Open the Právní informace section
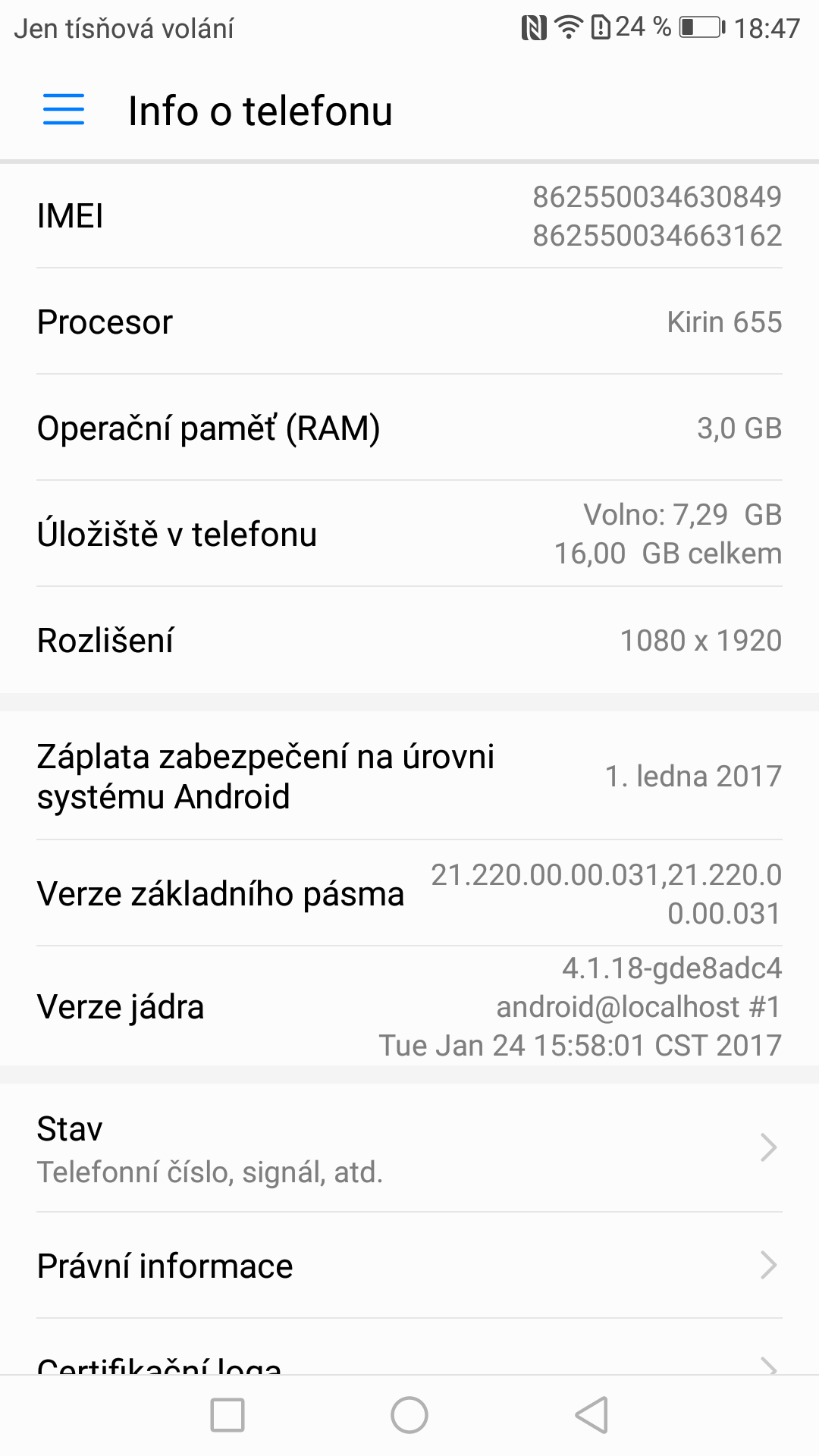 [x=165, y=1265]
